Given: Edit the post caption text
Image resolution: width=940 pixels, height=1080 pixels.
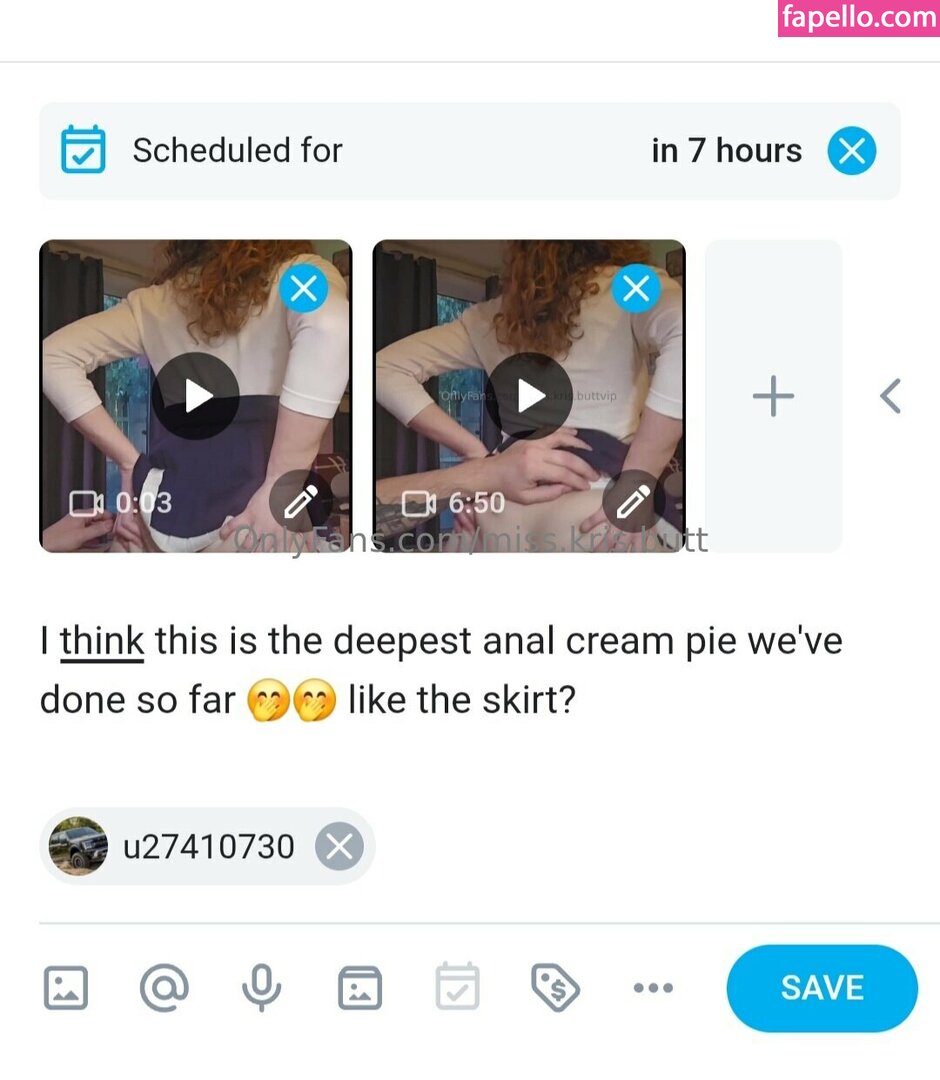Looking at the screenshot, I should (440, 670).
